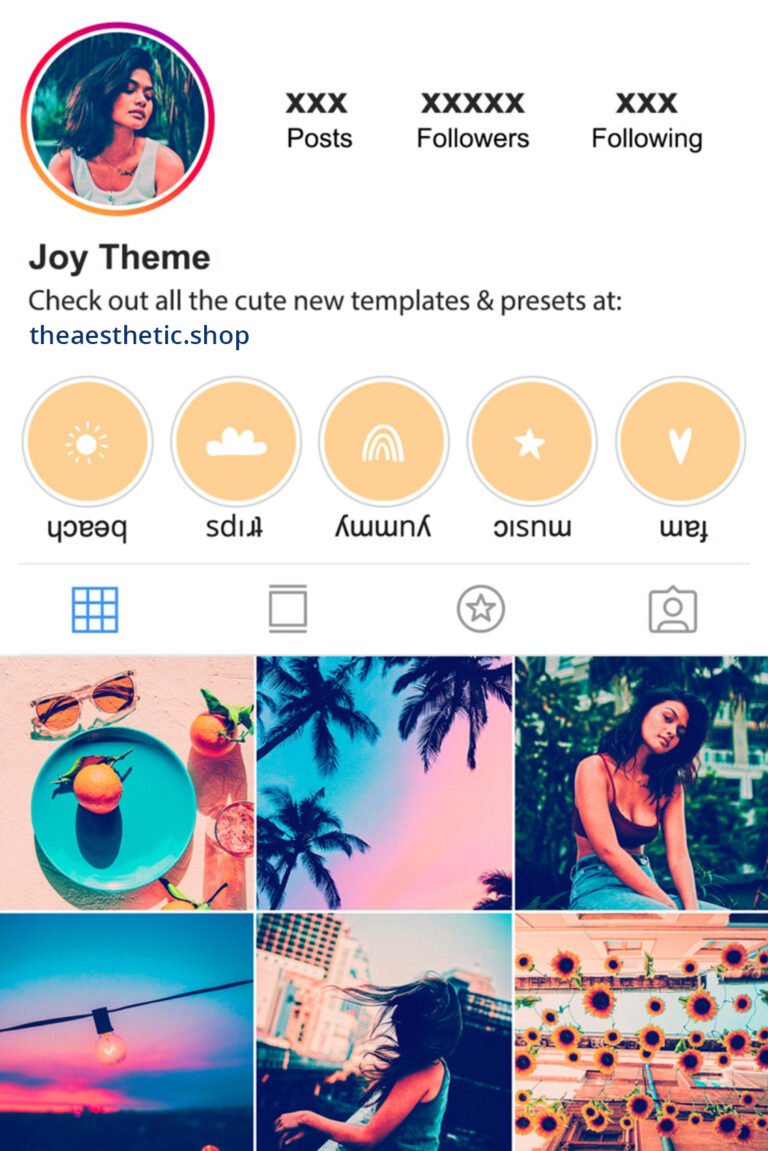Viewport: 768px width, 1151px height.
Task: Click the Following count
Action: (x=645, y=118)
